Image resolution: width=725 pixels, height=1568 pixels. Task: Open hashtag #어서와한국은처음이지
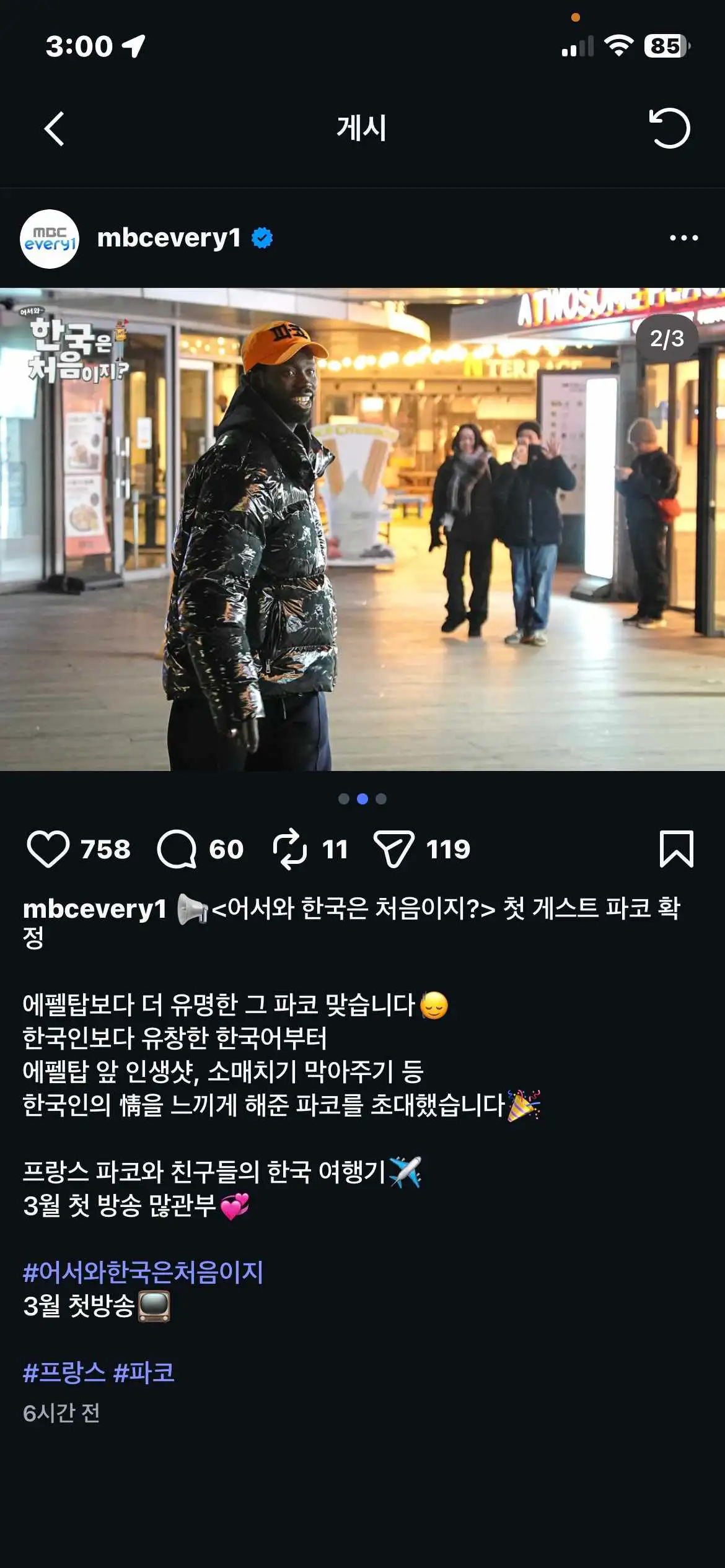pos(143,1272)
